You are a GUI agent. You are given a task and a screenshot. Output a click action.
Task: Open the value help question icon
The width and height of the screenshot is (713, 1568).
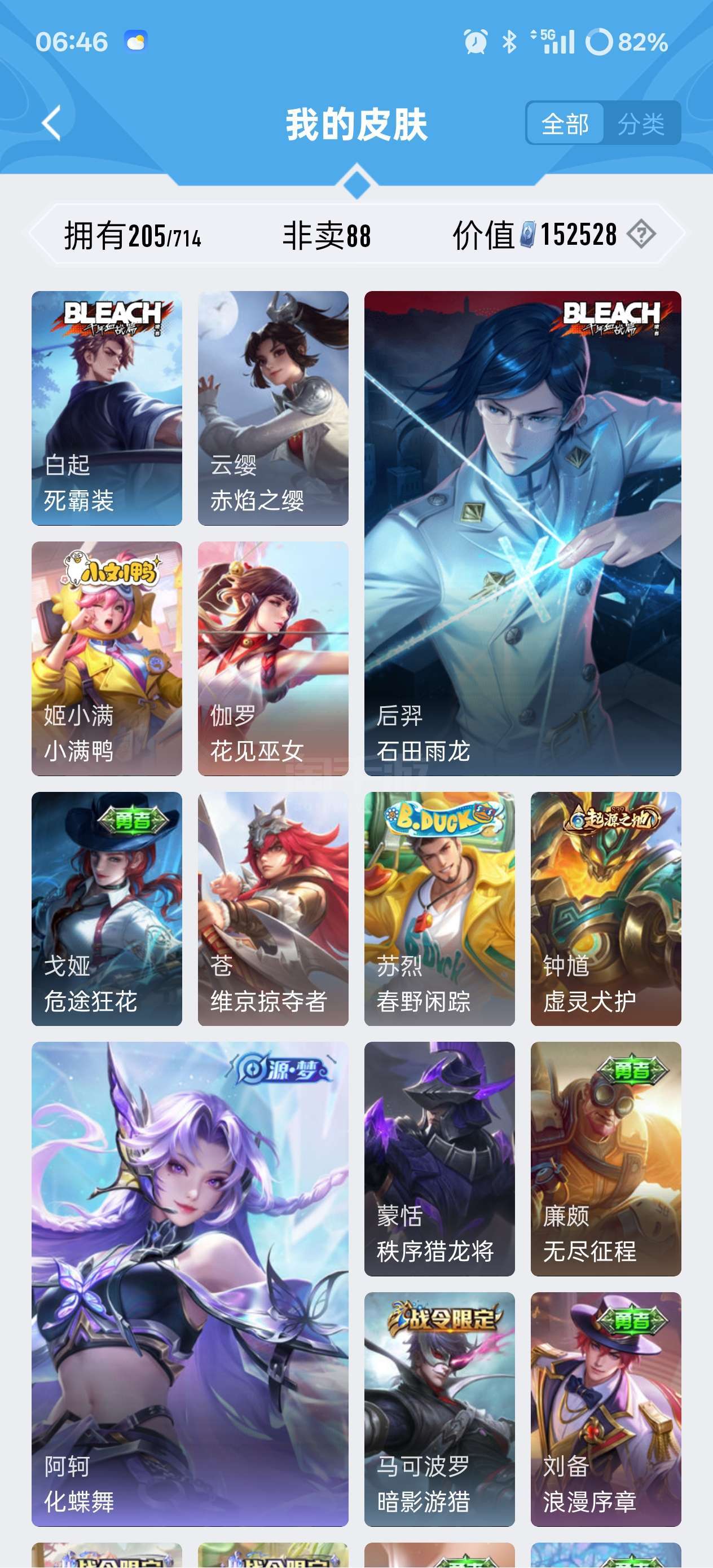click(x=642, y=234)
